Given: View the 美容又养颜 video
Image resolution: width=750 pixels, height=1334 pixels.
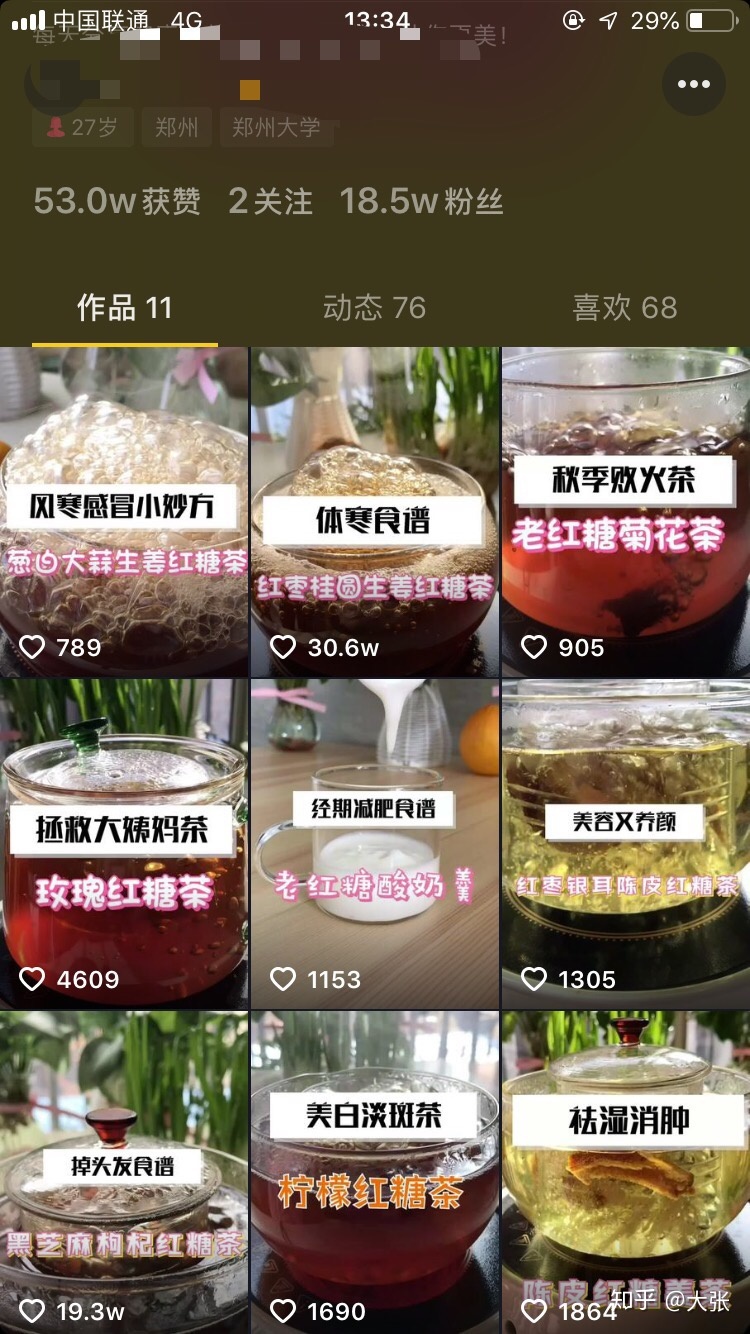Looking at the screenshot, I should pyautogui.click(x=626, y=844).
